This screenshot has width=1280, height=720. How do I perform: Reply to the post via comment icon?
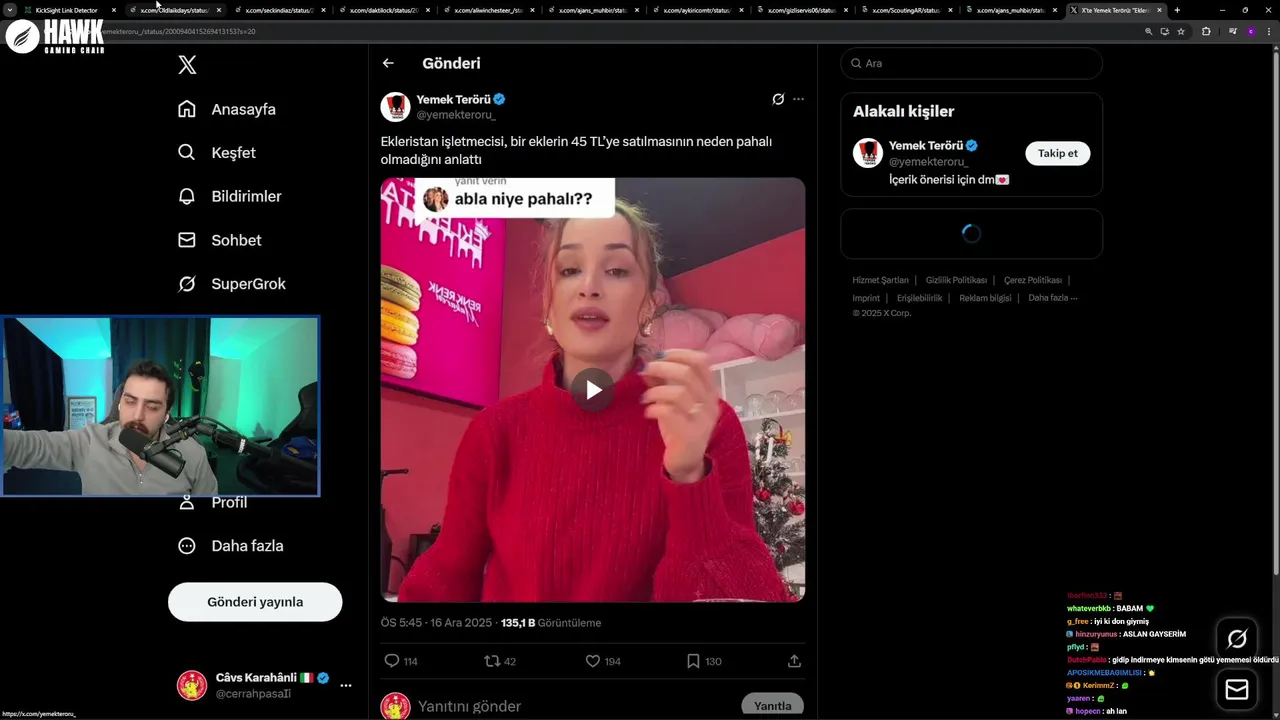pos(392,661)
